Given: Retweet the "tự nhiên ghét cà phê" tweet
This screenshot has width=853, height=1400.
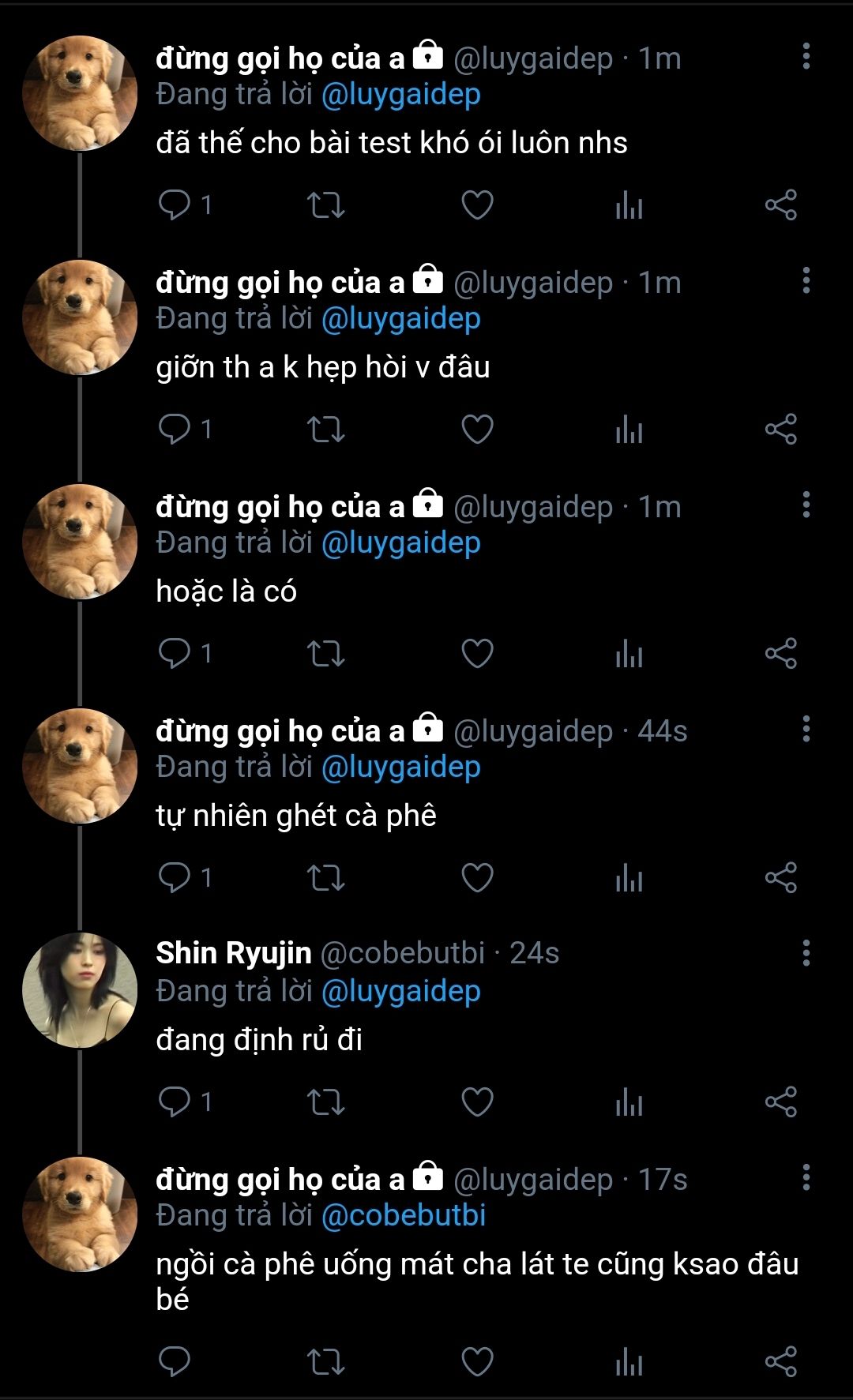Looking at the screenshot, I should coord(325,878).
